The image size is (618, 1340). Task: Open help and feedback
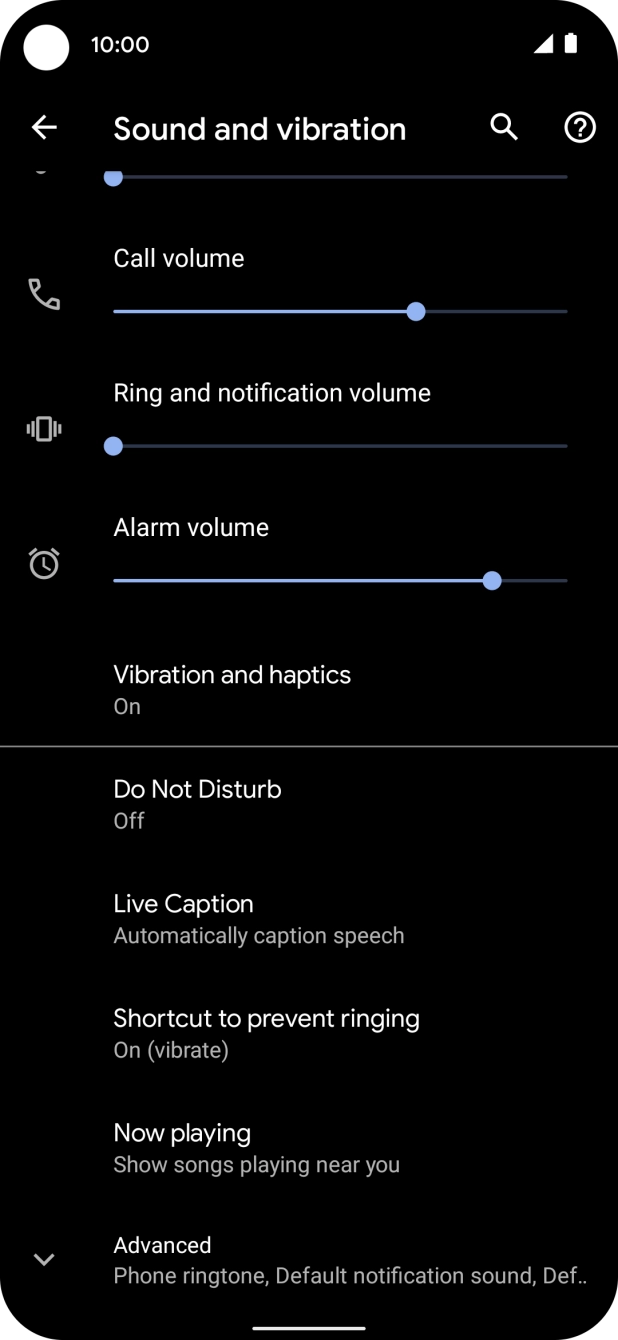(x=580, y=128)
